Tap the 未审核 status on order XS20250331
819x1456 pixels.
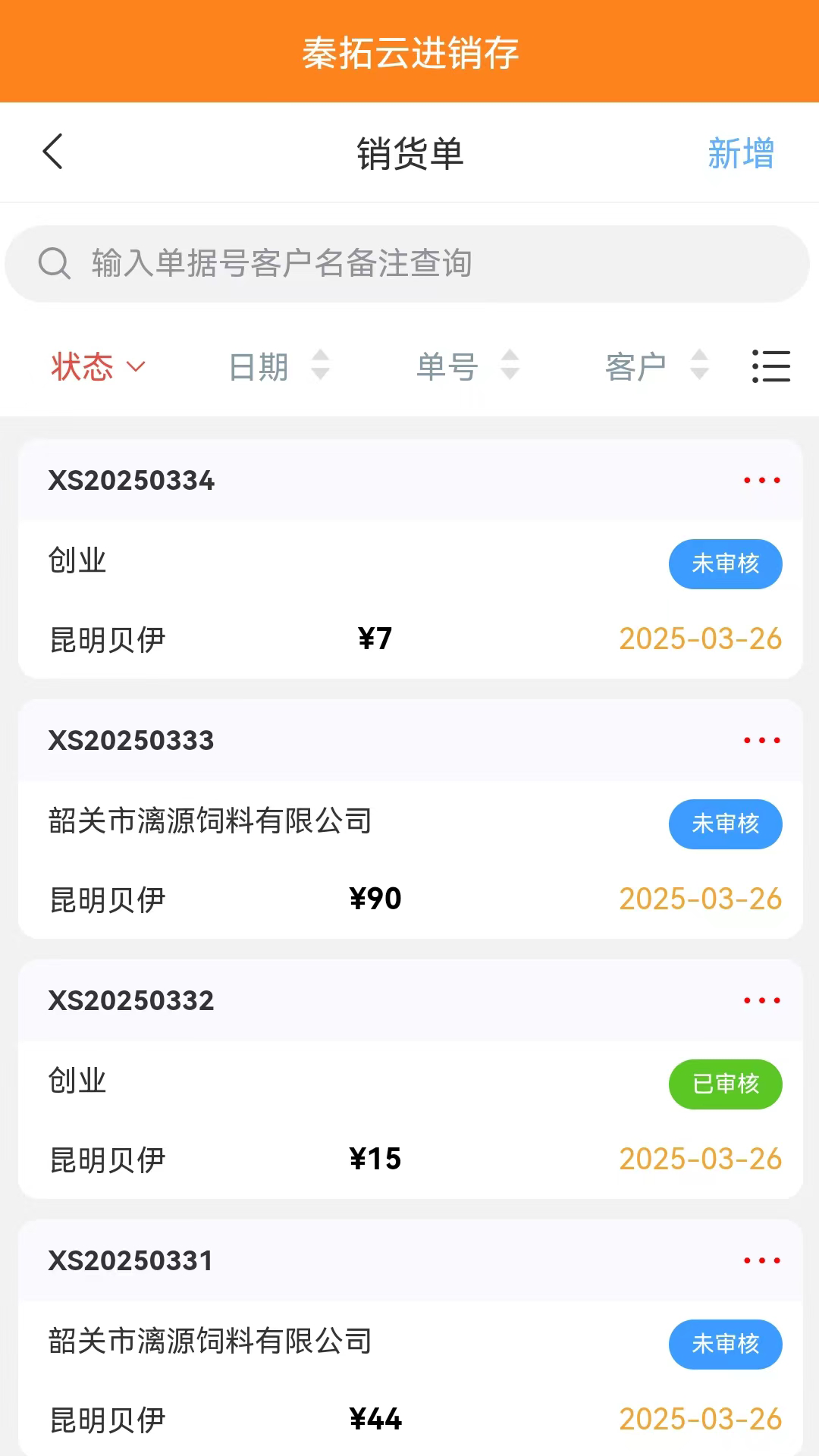[x=725, y=1345]
